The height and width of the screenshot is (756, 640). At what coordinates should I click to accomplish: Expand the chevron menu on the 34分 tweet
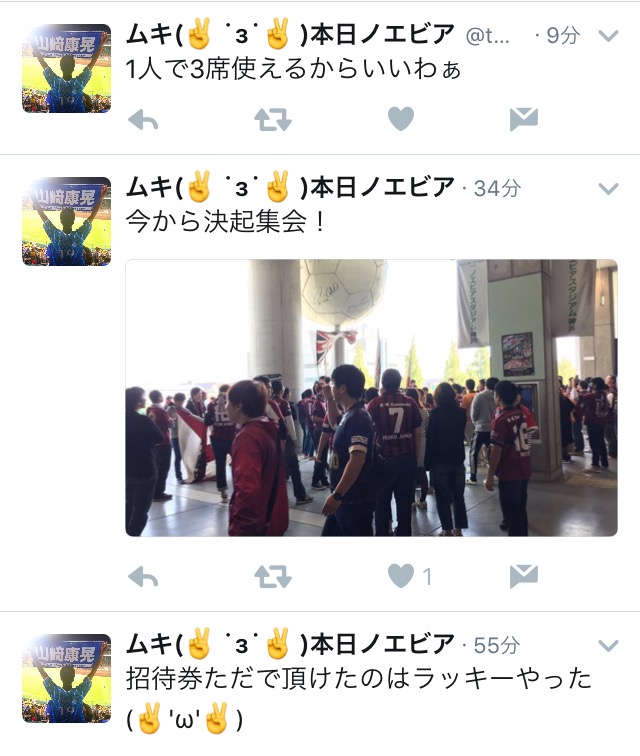point(607,189)
